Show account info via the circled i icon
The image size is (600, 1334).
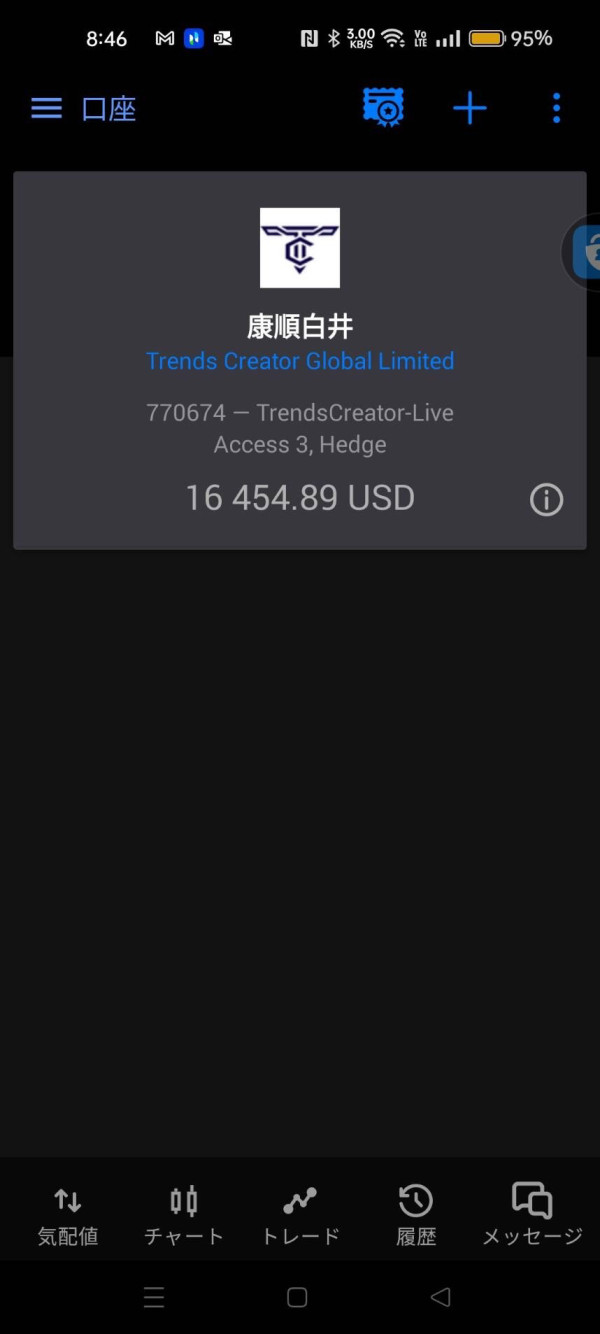click(x=546, y=499)
